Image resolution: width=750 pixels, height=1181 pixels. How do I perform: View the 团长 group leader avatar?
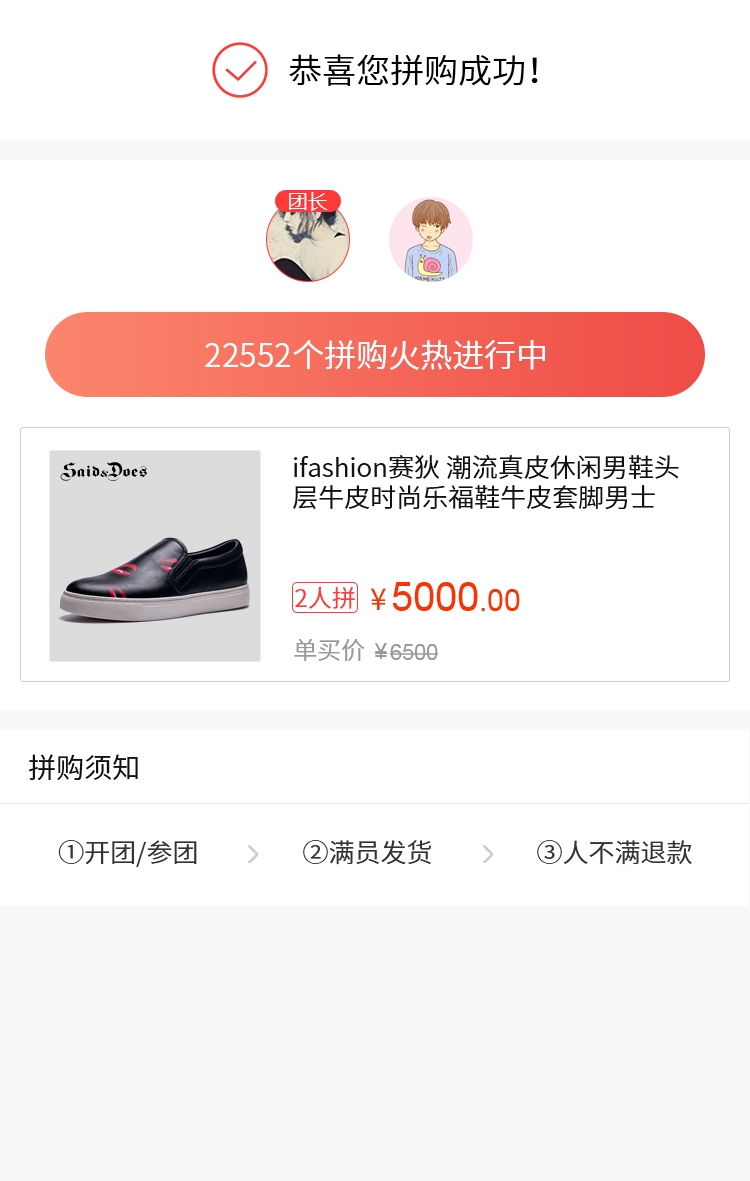pos(308,240)
